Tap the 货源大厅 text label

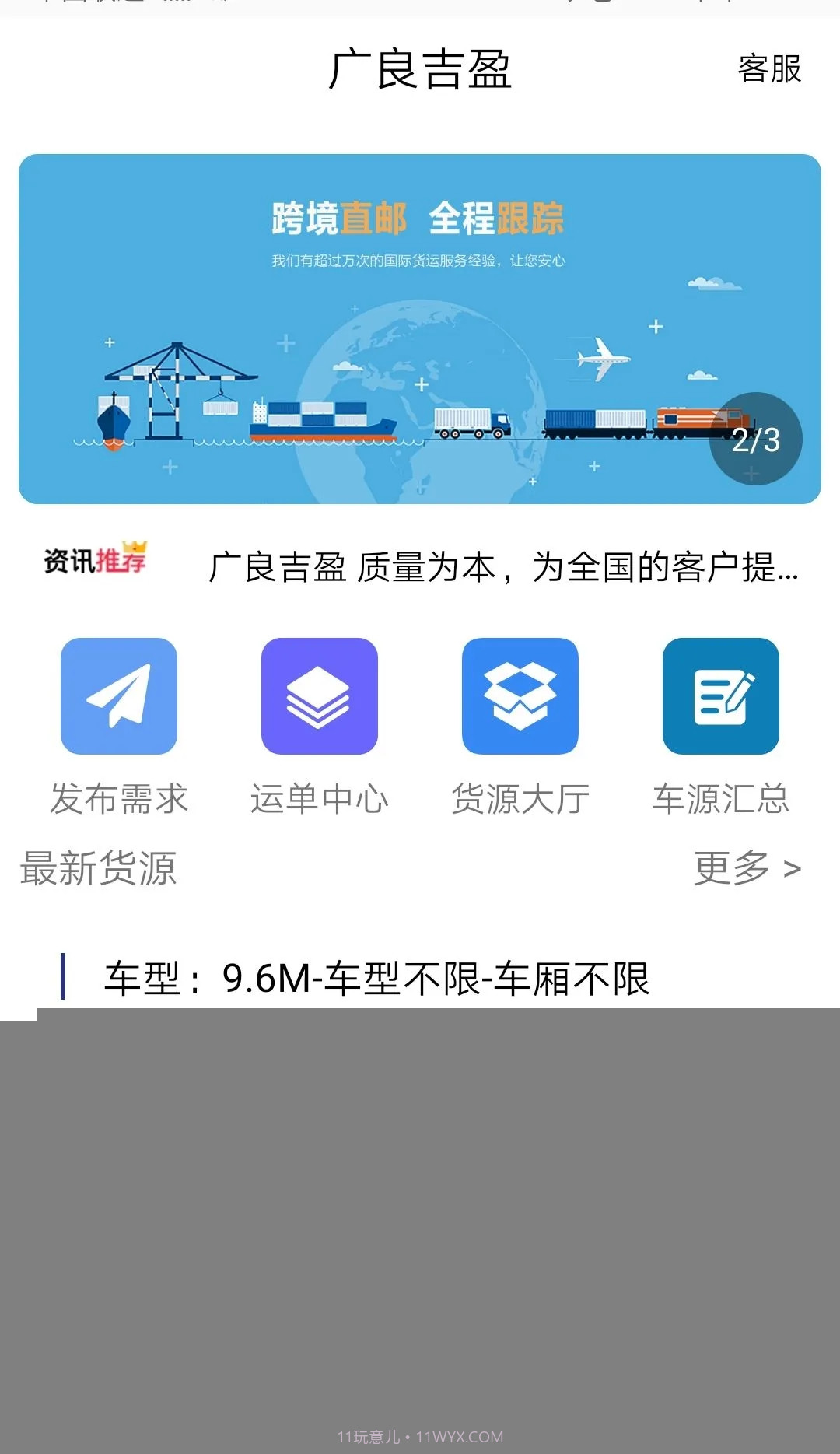(x=521, y=797)
